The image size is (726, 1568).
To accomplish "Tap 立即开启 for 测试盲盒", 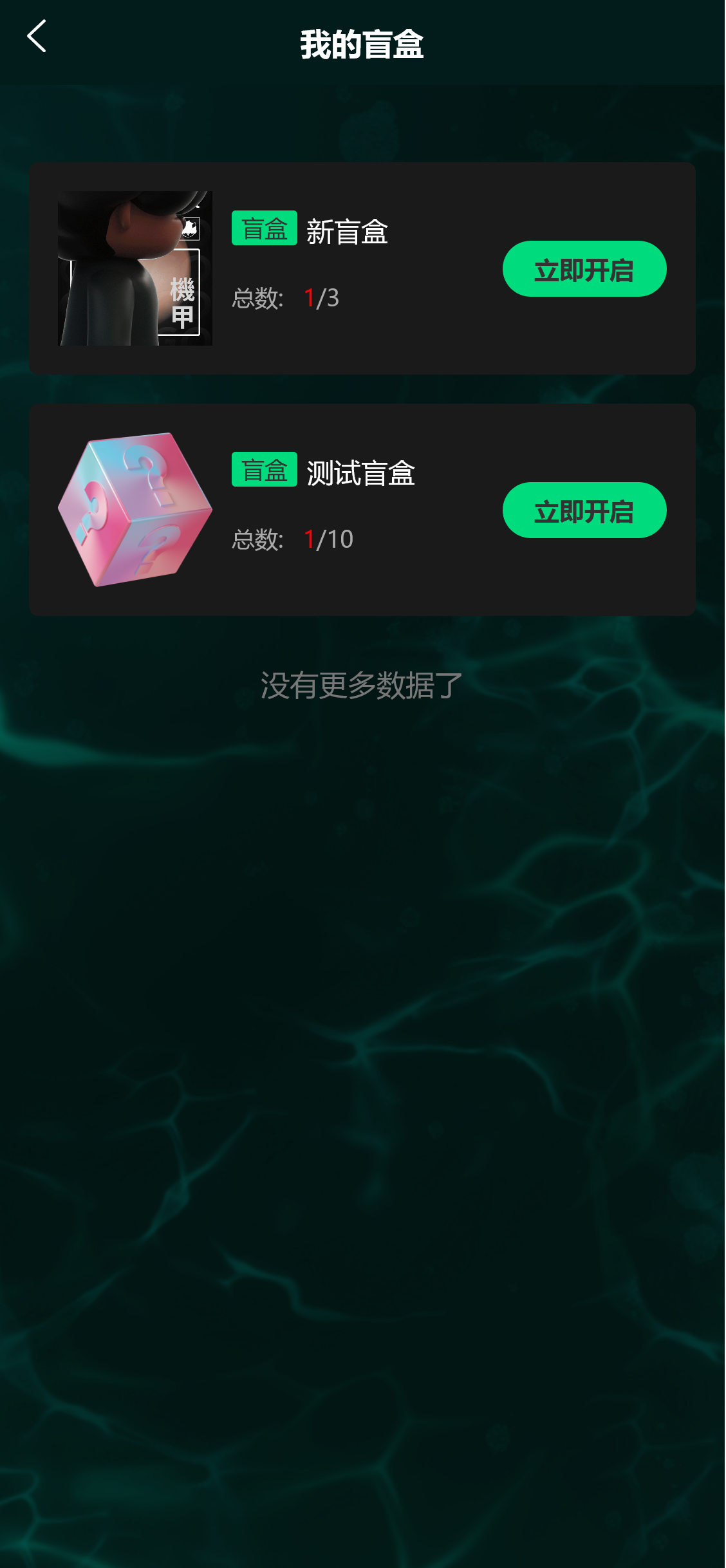I will tap(584, 510).
